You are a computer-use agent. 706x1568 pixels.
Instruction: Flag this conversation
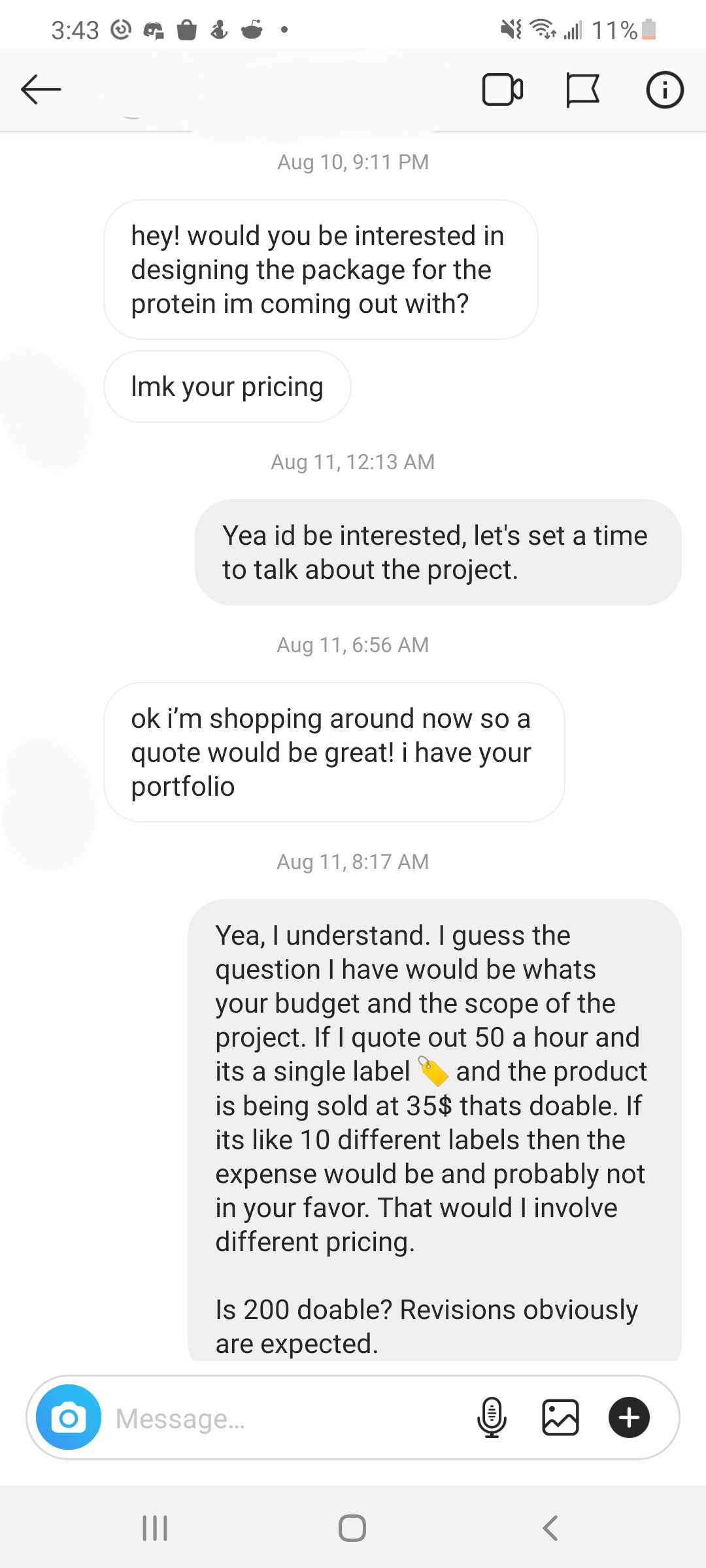coord(582,90)
